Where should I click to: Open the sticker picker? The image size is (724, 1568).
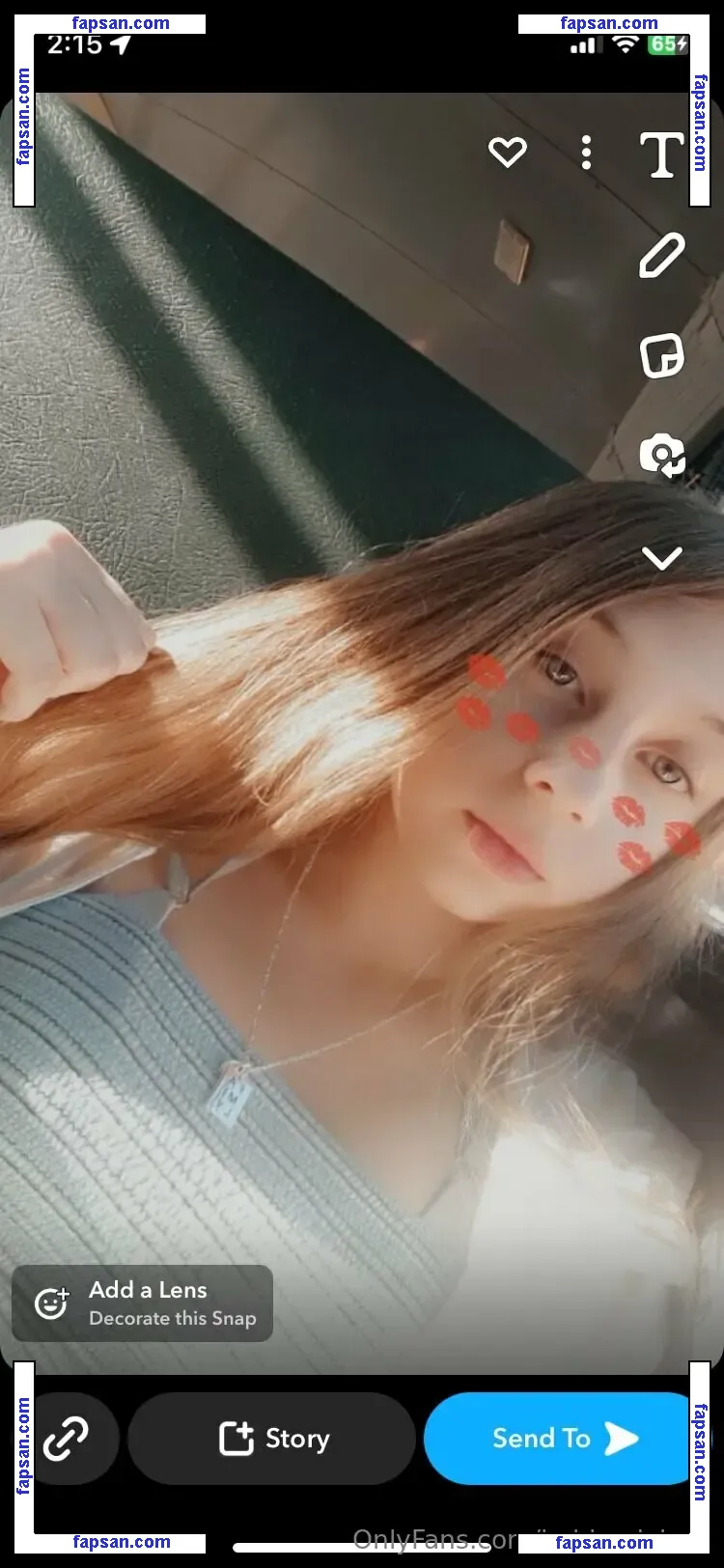click(x=662, y=356)
